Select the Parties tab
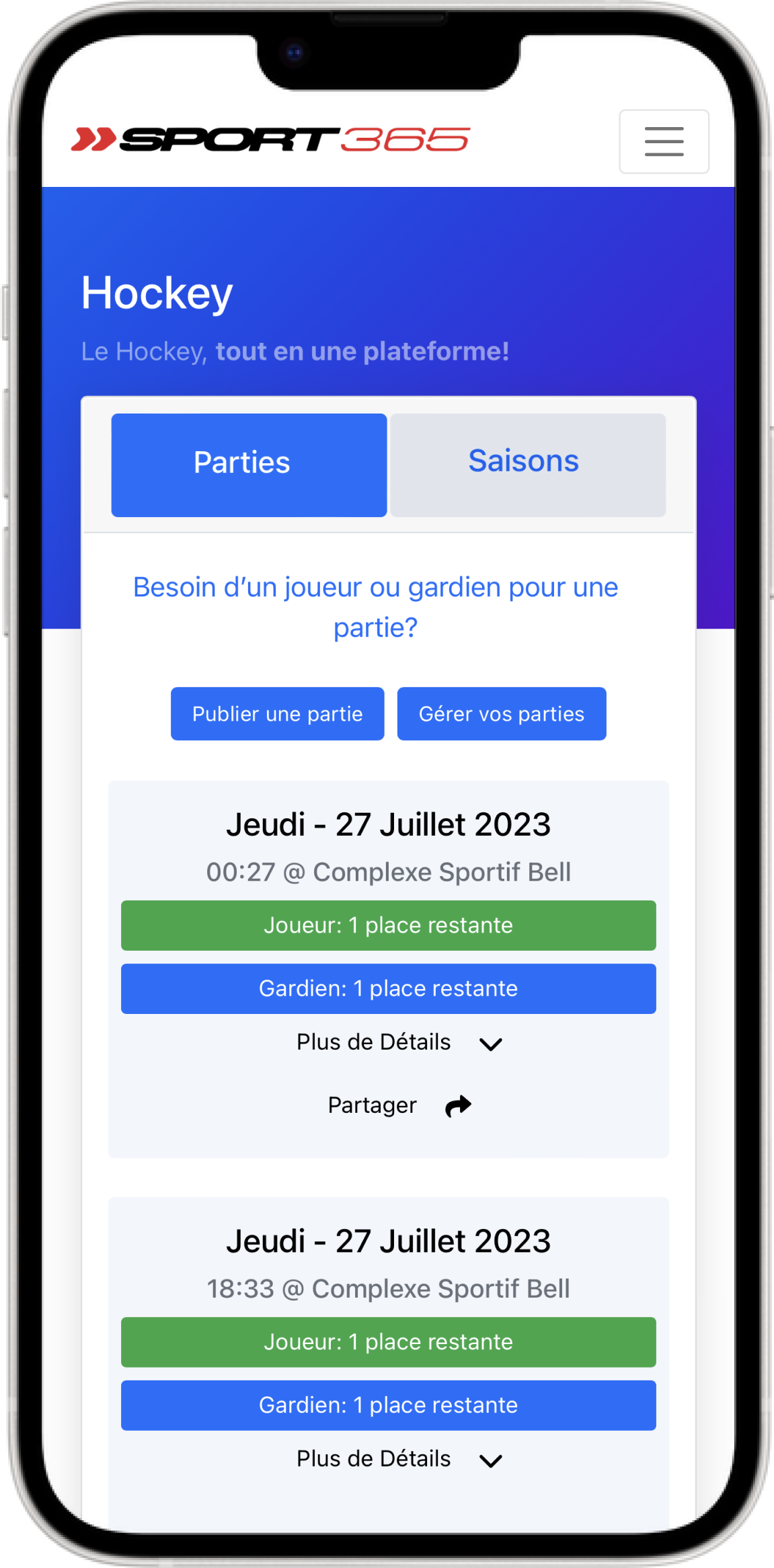774x1568 pixels. click(x=249, y=464)
